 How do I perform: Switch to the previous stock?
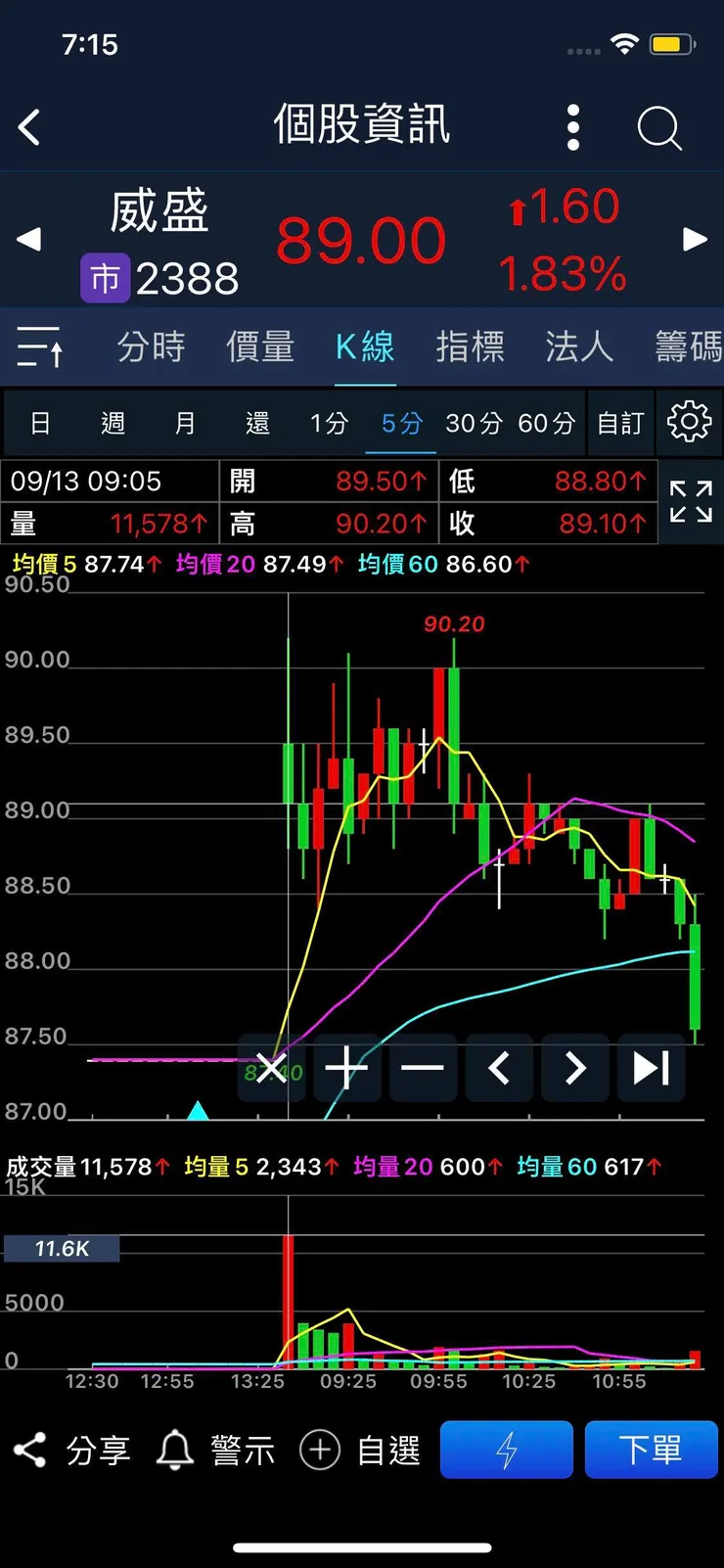[29, 239]
